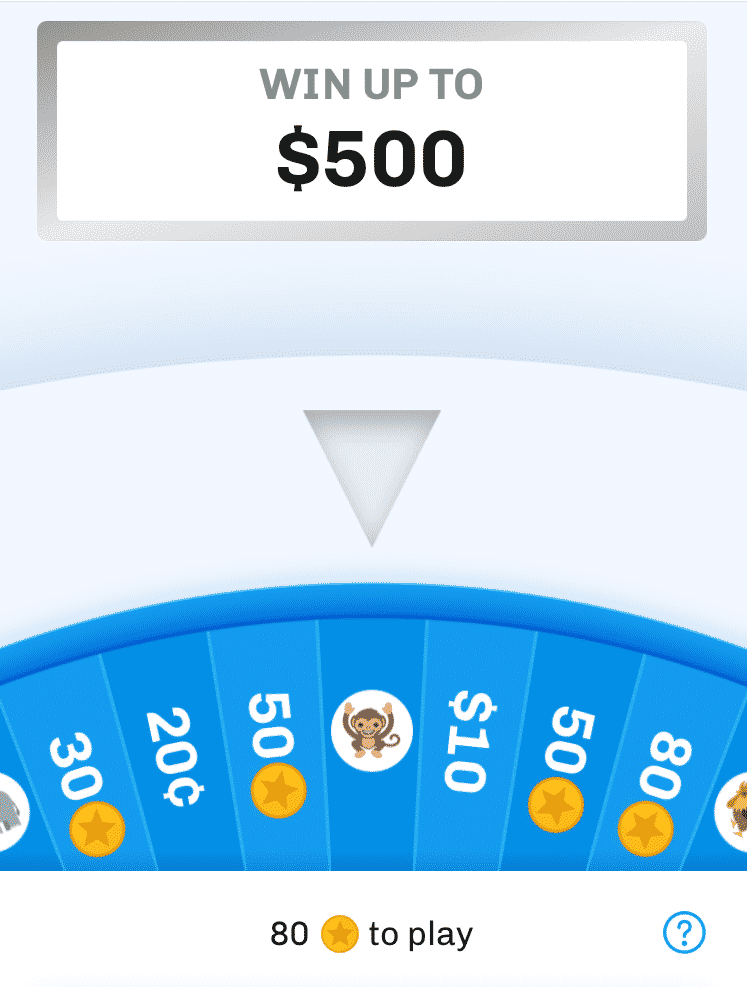
Task: Open the help question mark icon
Action: [684, 933]
